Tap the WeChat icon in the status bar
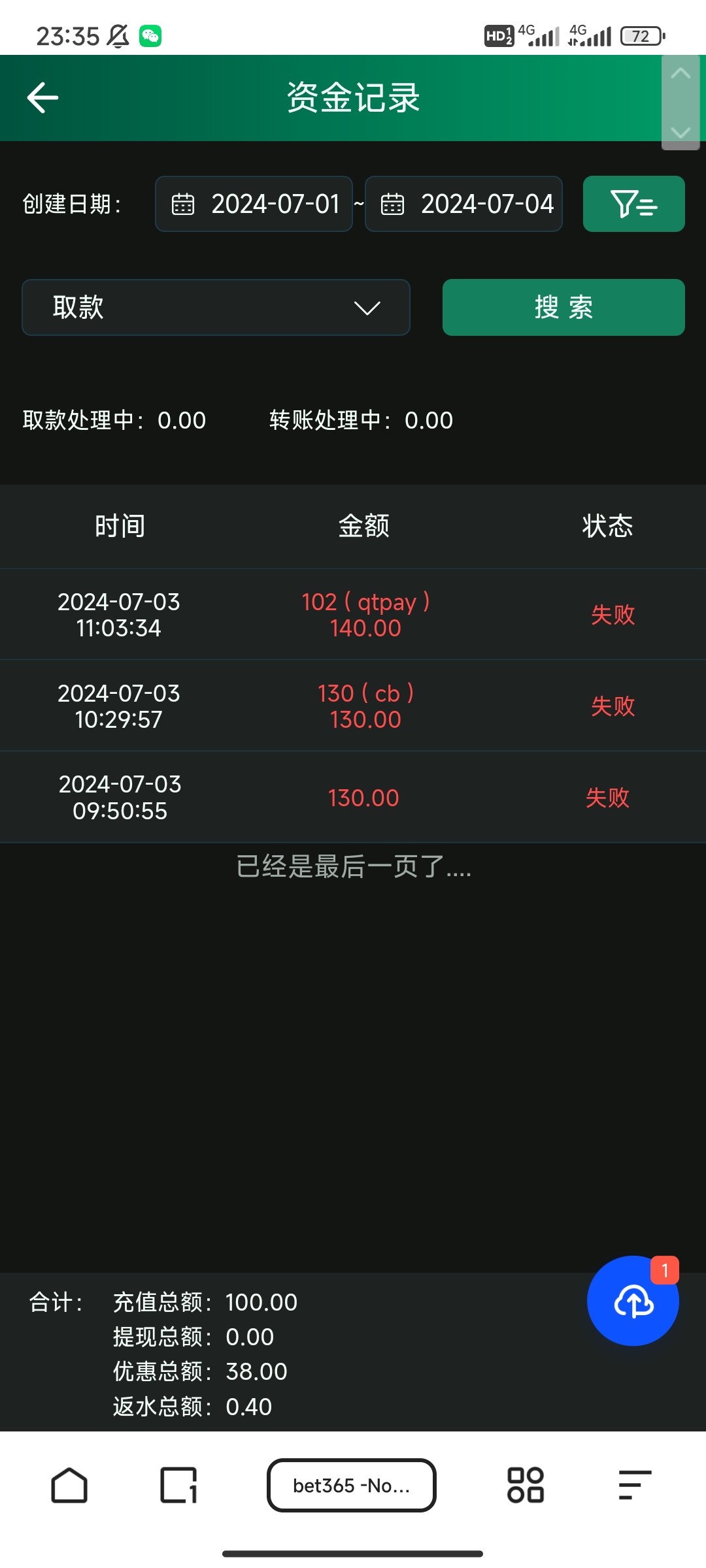Viewport: 706px width, 1568px height. (150, 36)
